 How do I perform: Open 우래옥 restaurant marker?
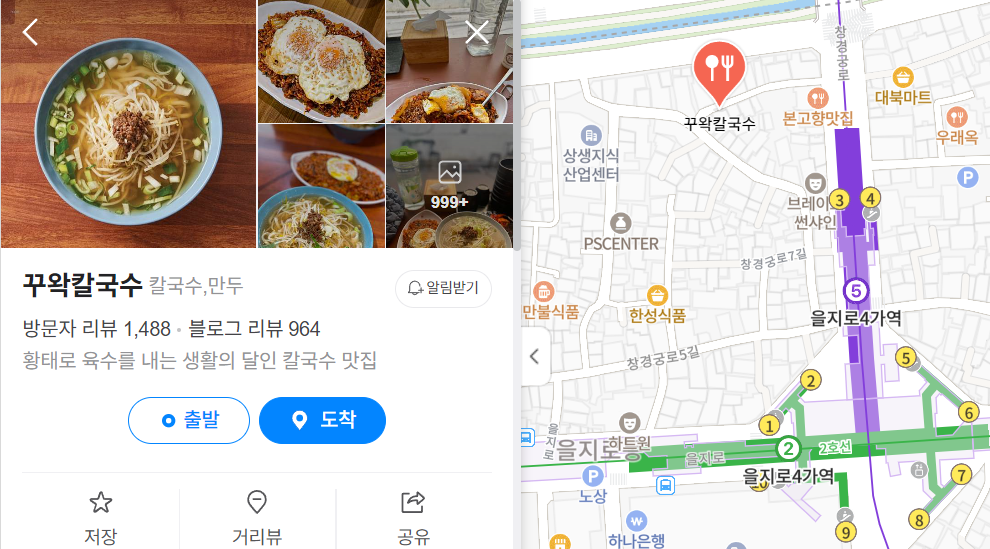957,117
